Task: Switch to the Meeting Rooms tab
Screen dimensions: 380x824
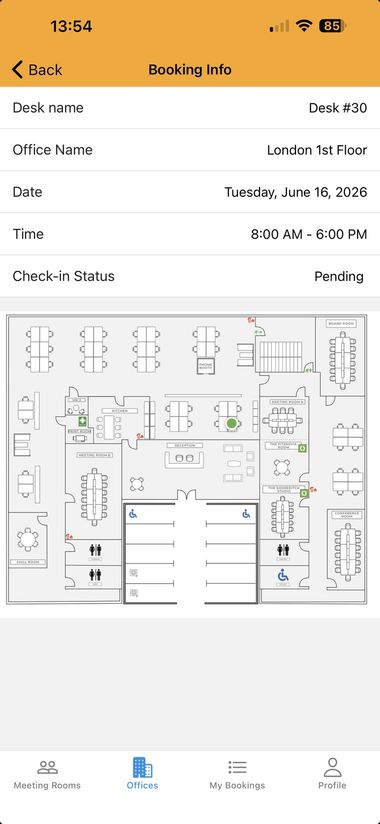Action: [x=47, y=774]
